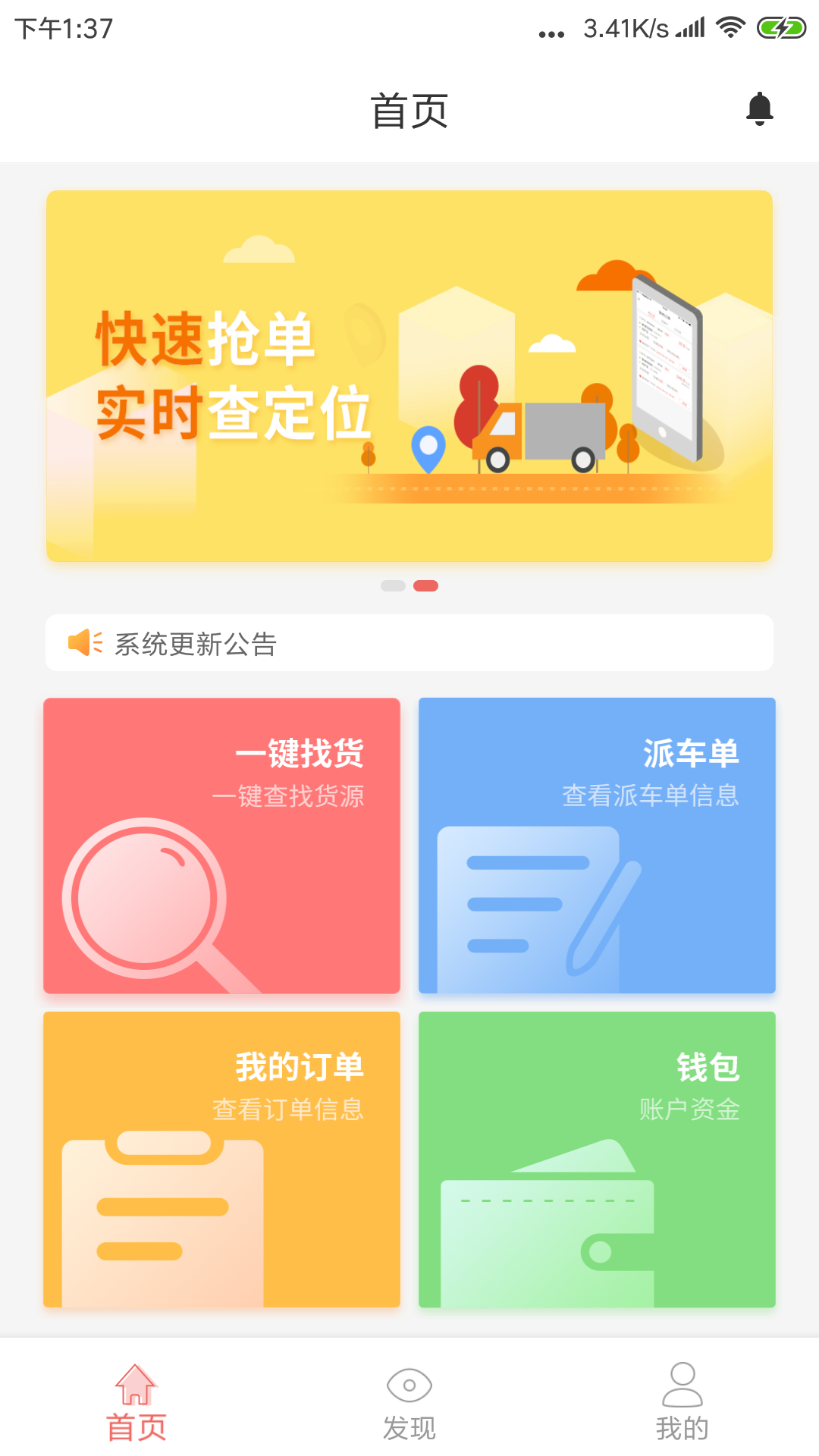Check the Wi-Fi status icon
The width and height of the screenshot is (819, 1456).
(x=730, y=27)
